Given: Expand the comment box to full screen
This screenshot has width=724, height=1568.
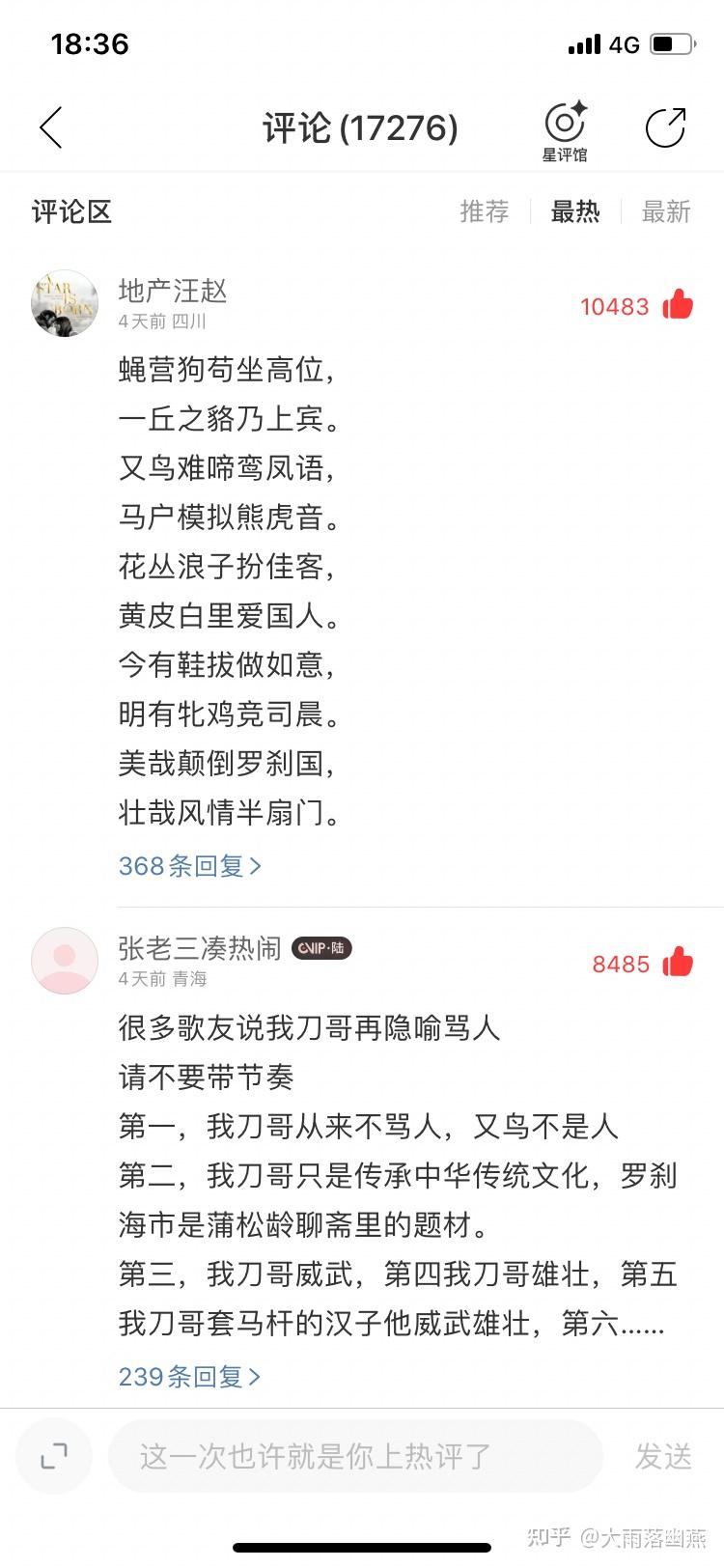Looking at the screenshot, I should click(54, 1456).
